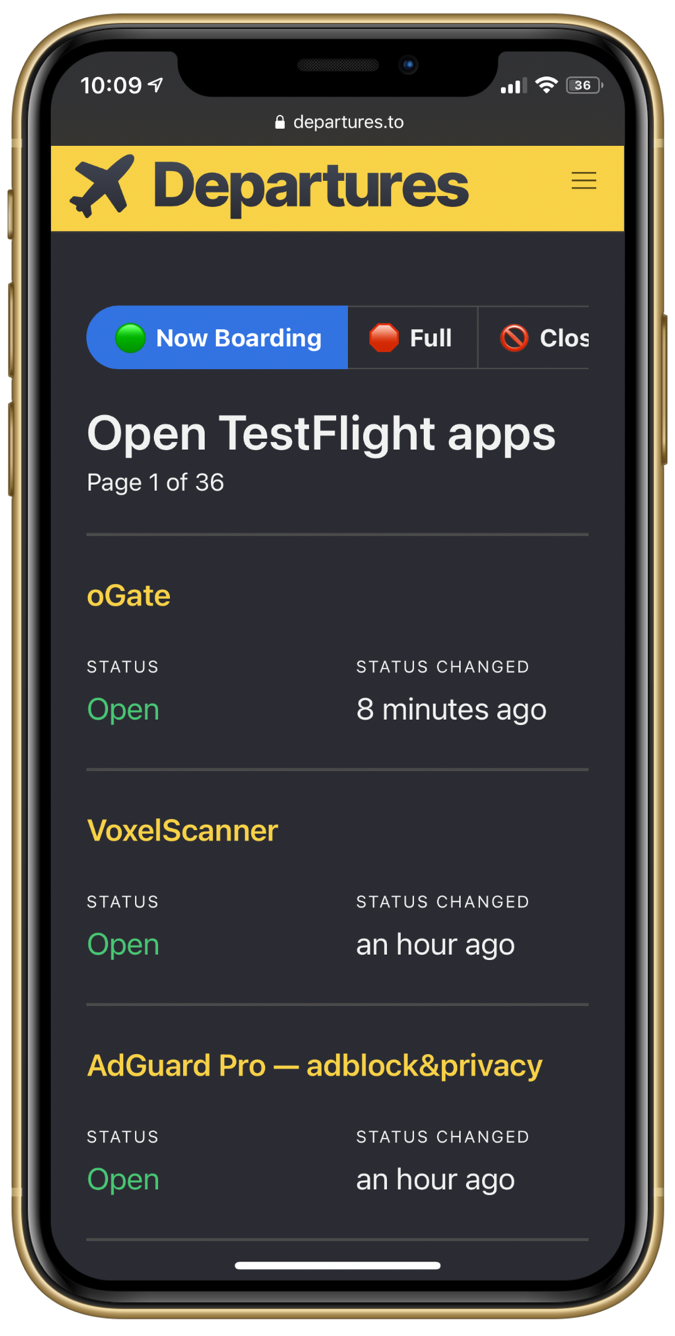The width and height of the screenshot is (675, 1336).
Task: Open AdGuard Pro — adblock&privacy link
Action: [315, 1065]
